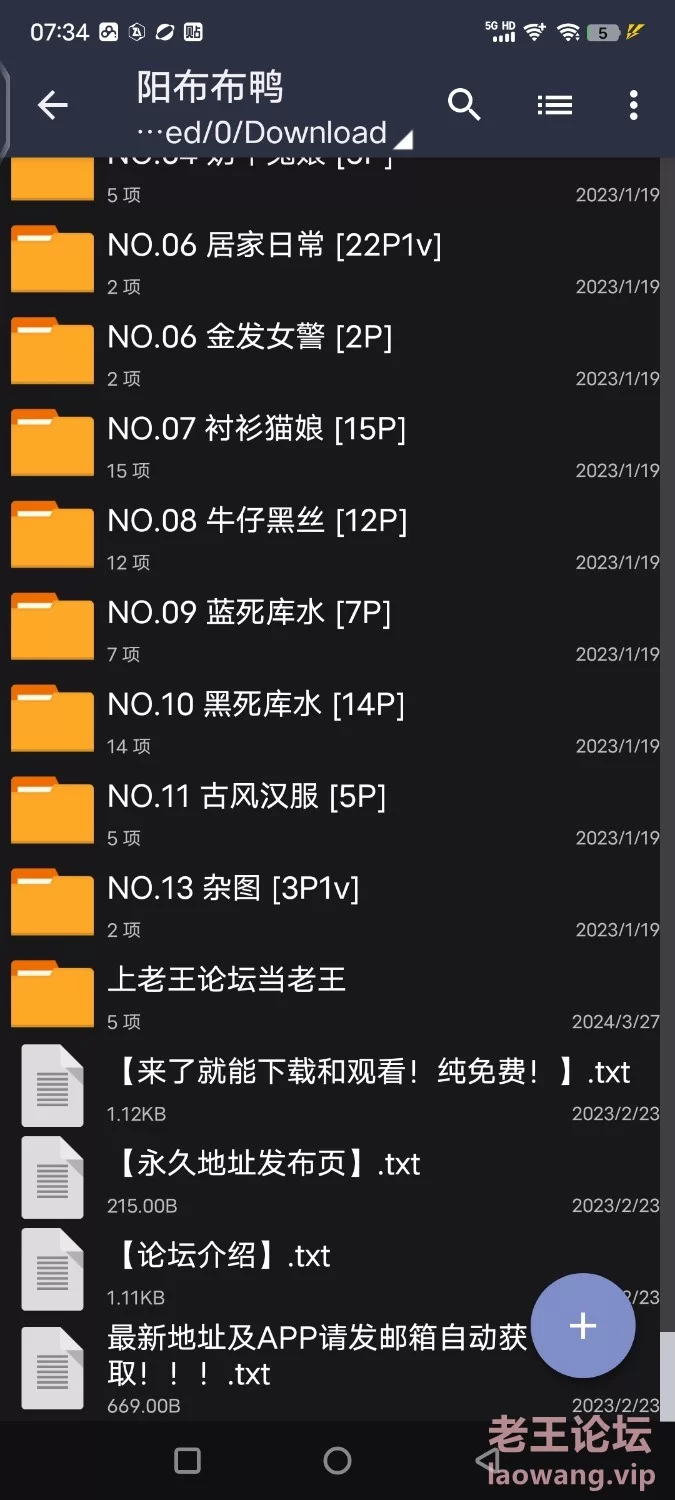Change the list view mode
Image resolution: width=675 pixels, height=1500 pixels.
click(554, 104)
